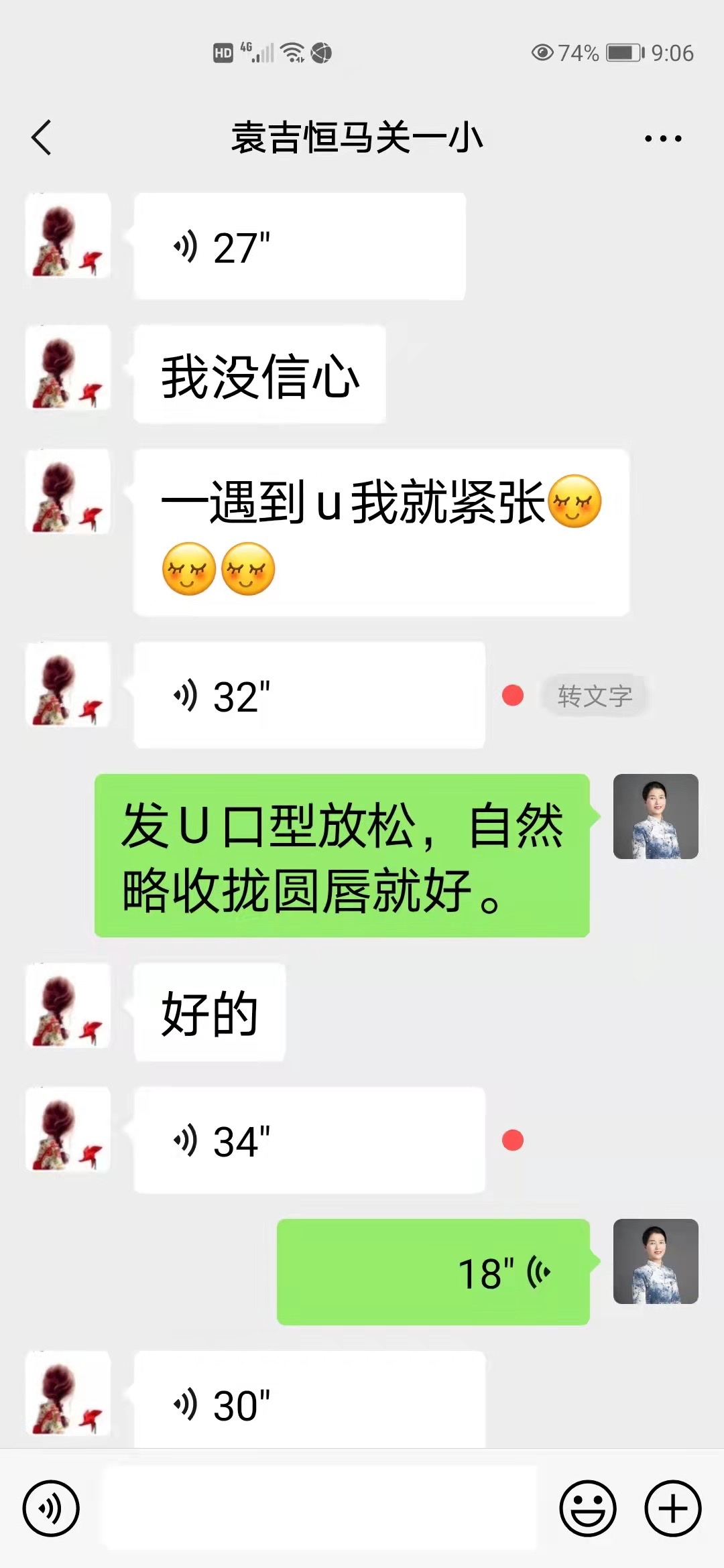Play the 27-second voice message
Viewport: 724px width, 1568px height.
coord(299,247)
